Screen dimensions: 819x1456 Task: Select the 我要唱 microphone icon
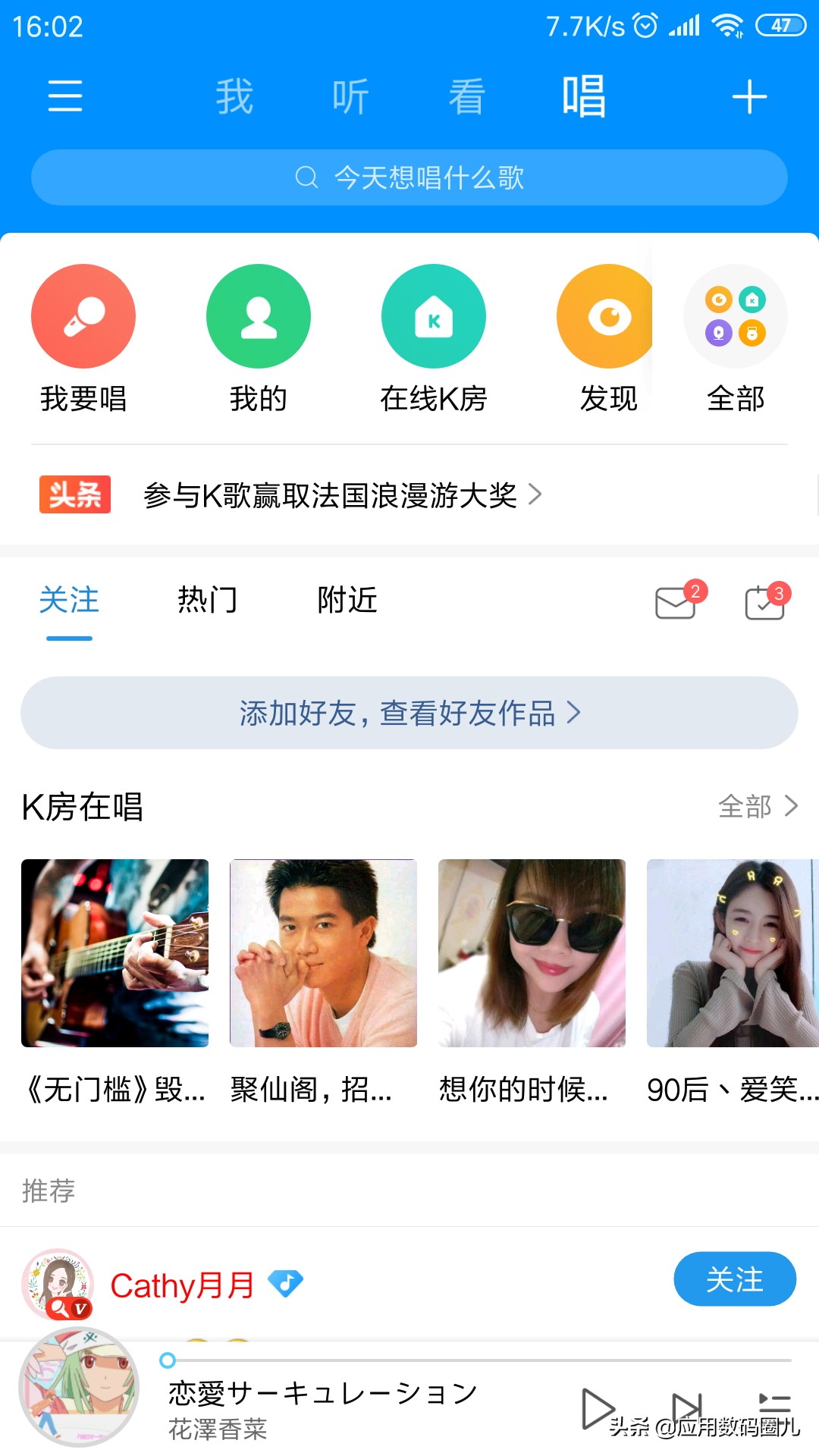pyautogui.click(x=83, y=315)
